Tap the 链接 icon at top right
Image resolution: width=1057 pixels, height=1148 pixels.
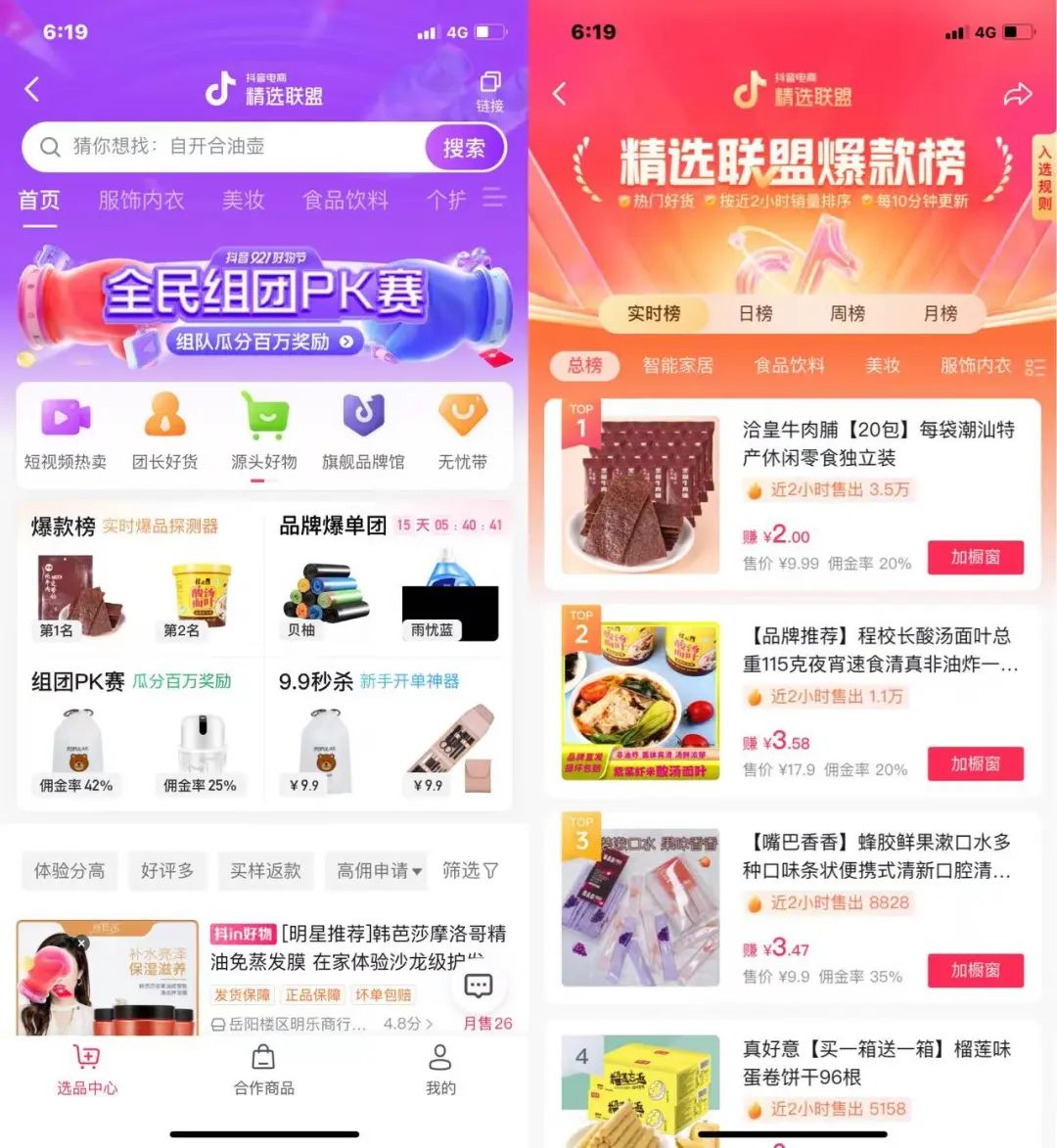click(x=489, y=88)
